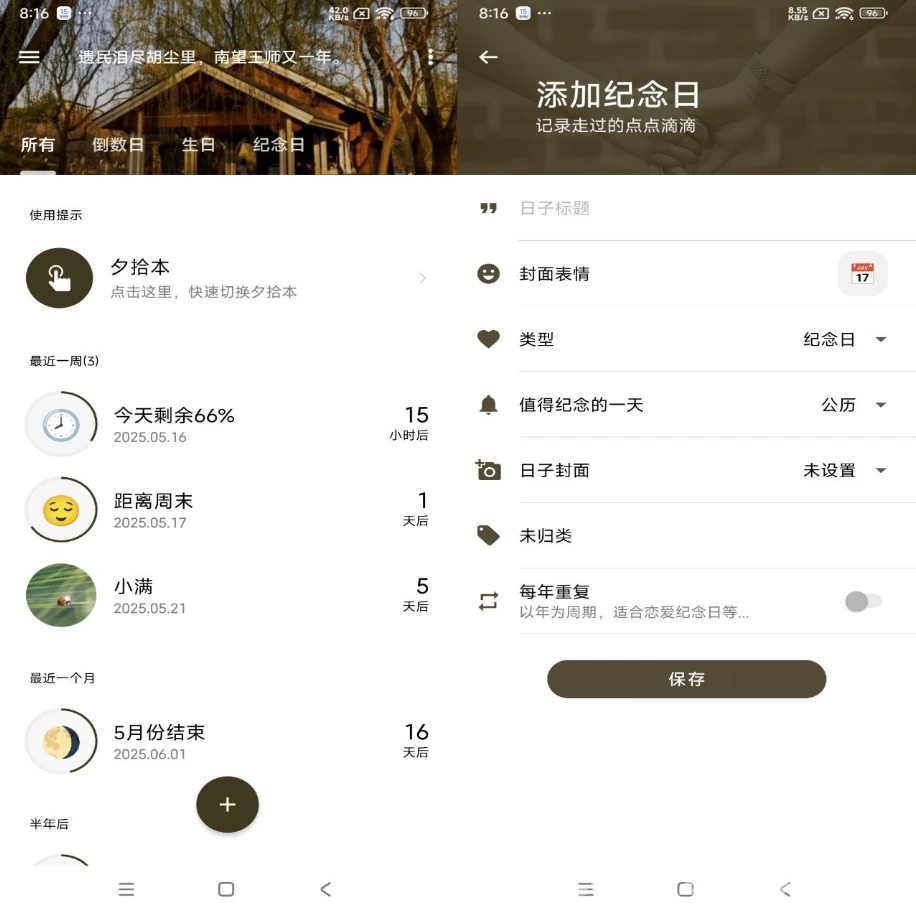Screen dimensions: 916x908
Task: Expand the 日子封面 dropdown showing 未设置
Action: point(845,471)
